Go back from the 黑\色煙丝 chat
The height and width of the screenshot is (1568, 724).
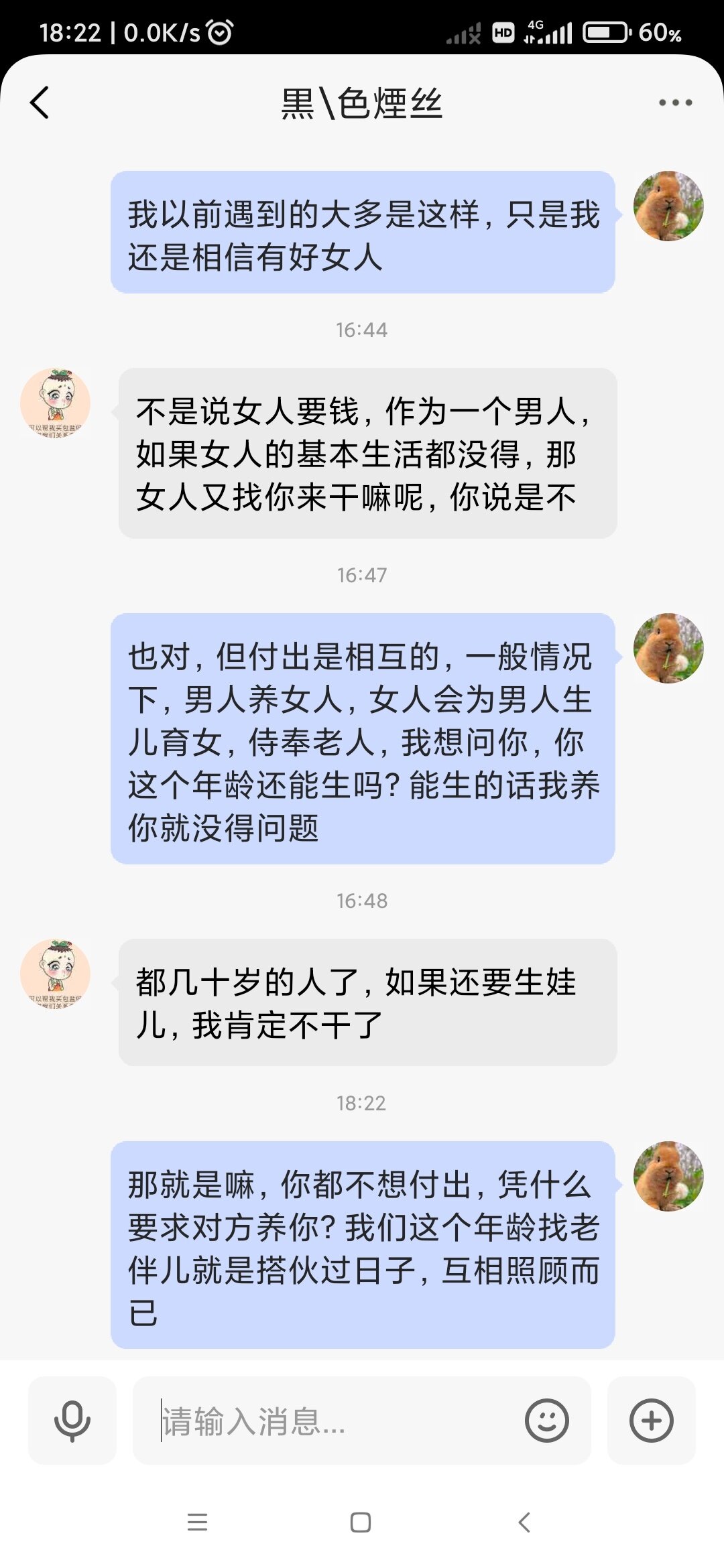tap(40, 103)
